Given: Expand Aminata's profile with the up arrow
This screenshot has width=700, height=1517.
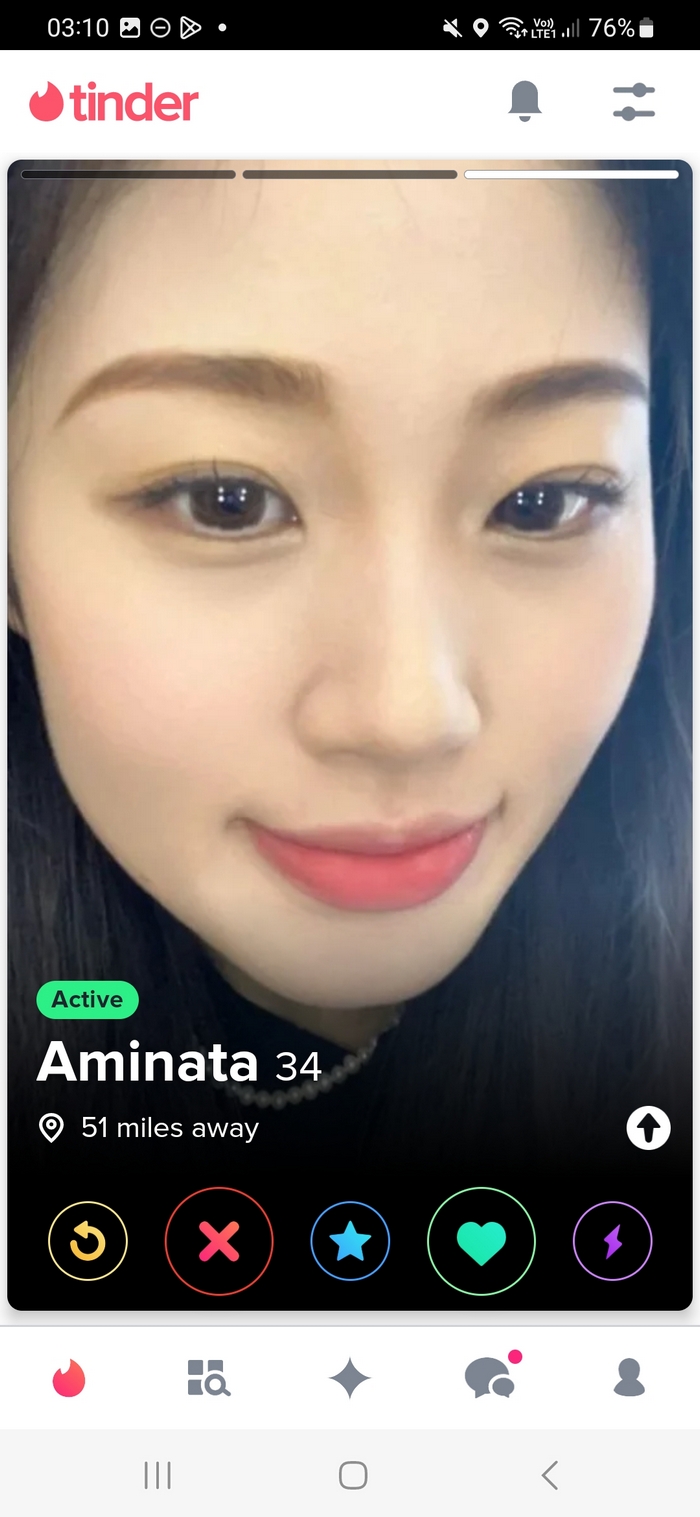Looking at the screenshot, I should (648, 1129).
